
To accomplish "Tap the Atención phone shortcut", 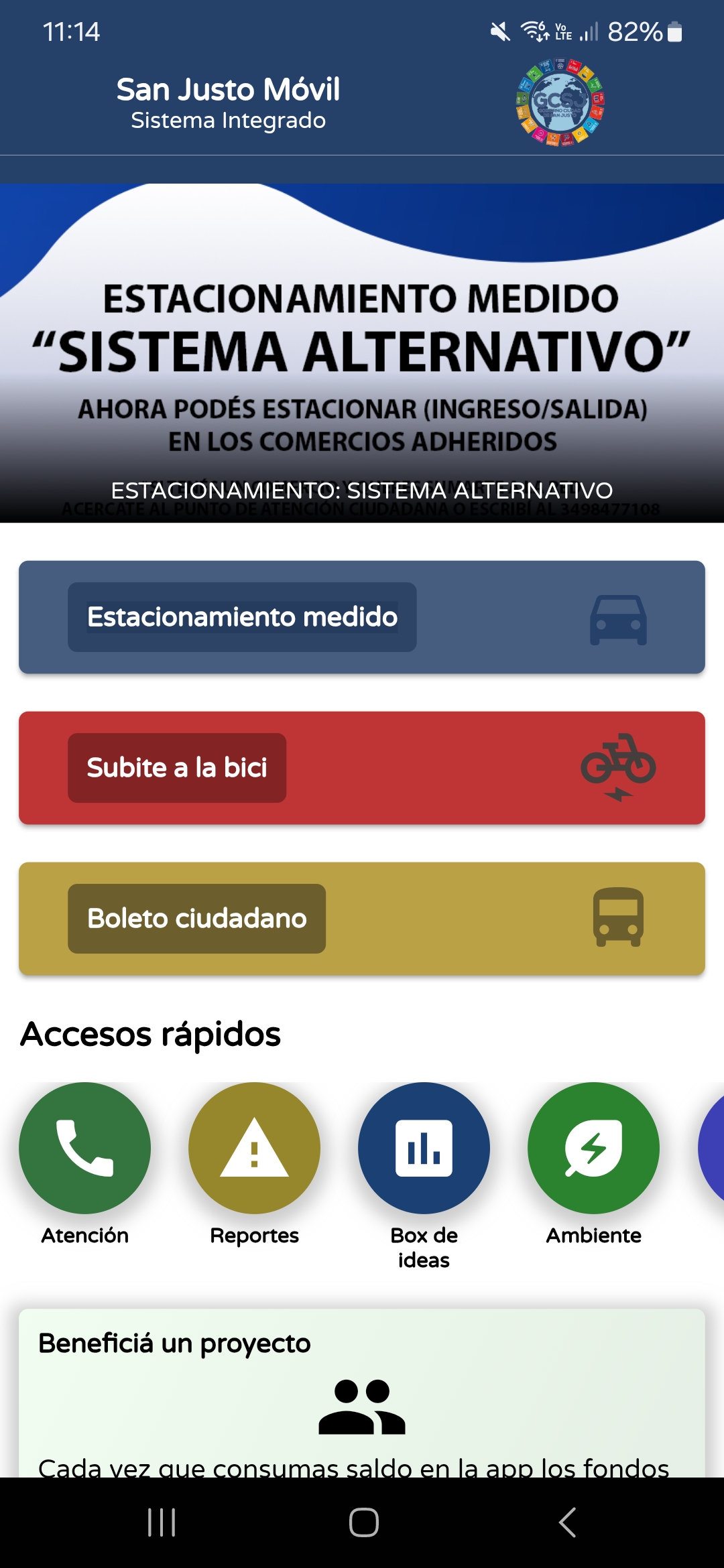I will click(x=85, y=1148).
